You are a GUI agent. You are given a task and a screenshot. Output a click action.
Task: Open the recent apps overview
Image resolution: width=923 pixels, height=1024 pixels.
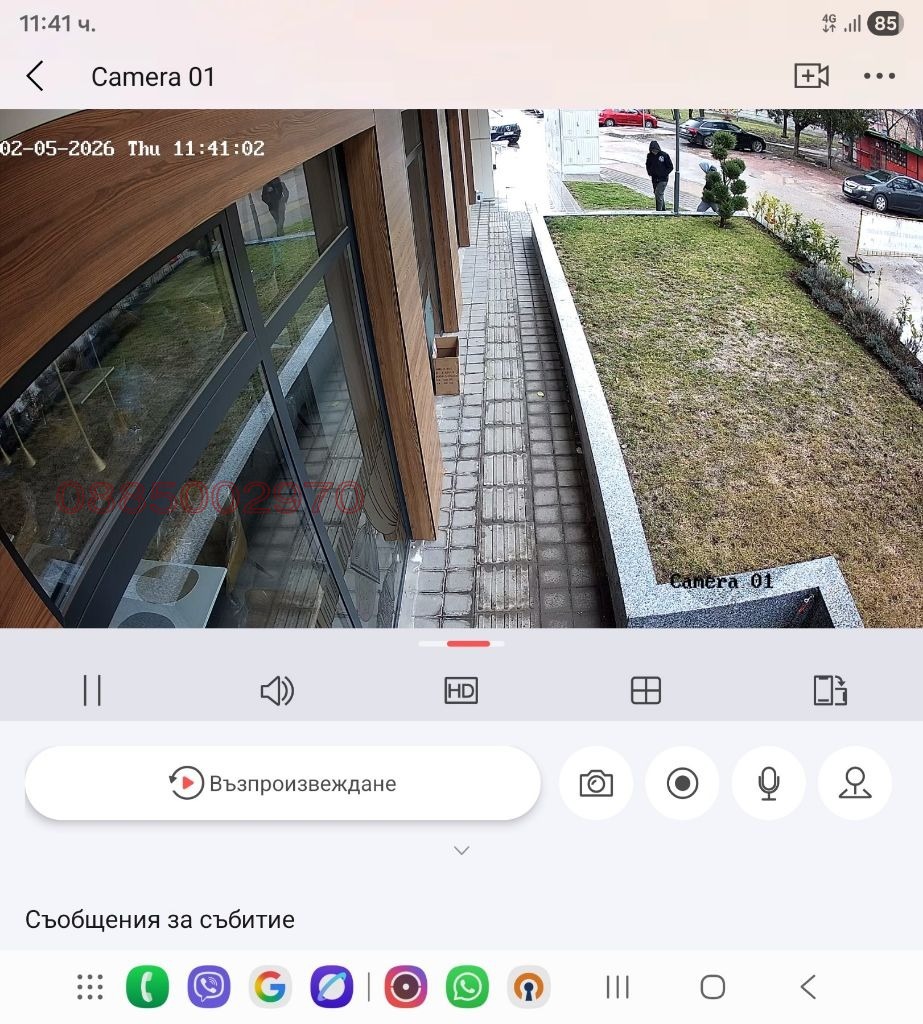[616, 987]
